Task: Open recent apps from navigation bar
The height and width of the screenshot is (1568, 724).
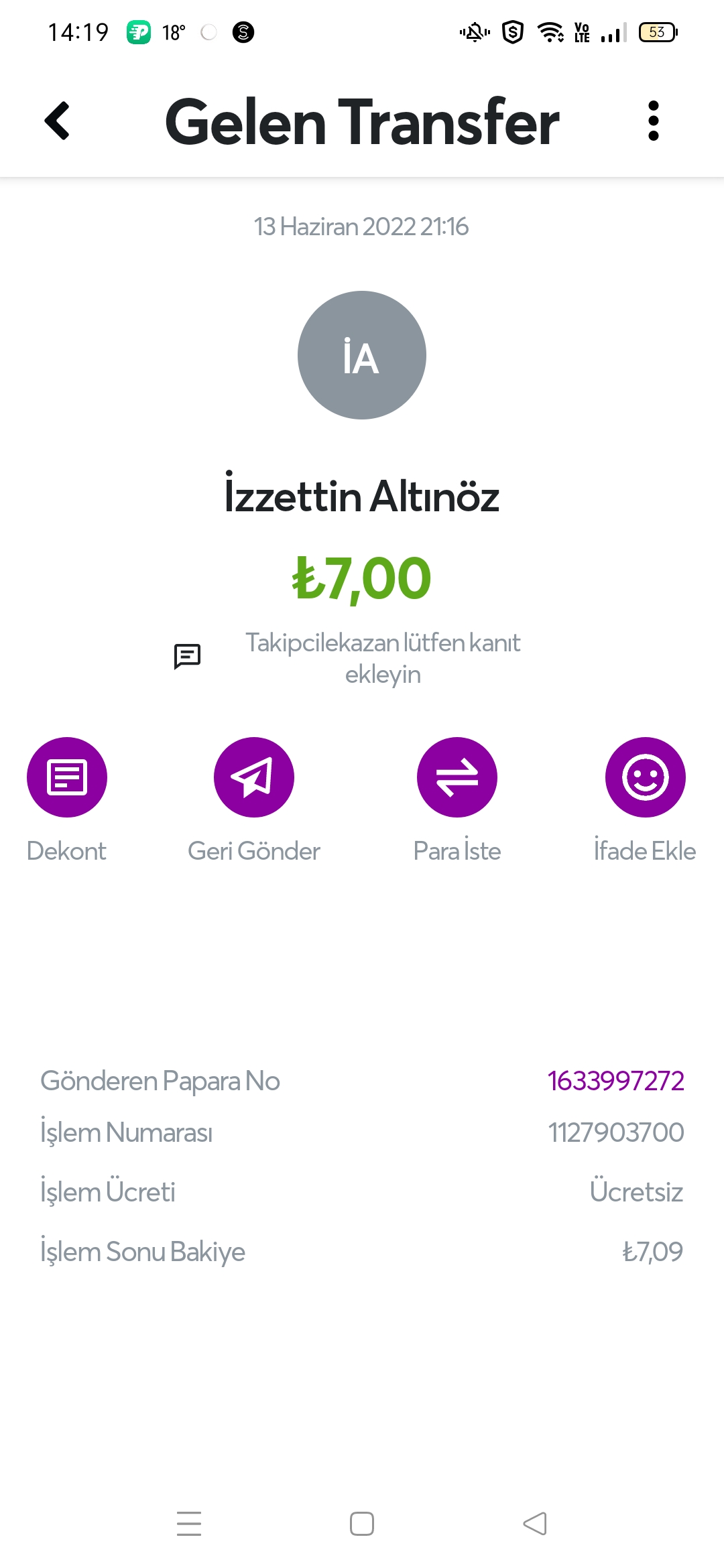Action: 189,1524
